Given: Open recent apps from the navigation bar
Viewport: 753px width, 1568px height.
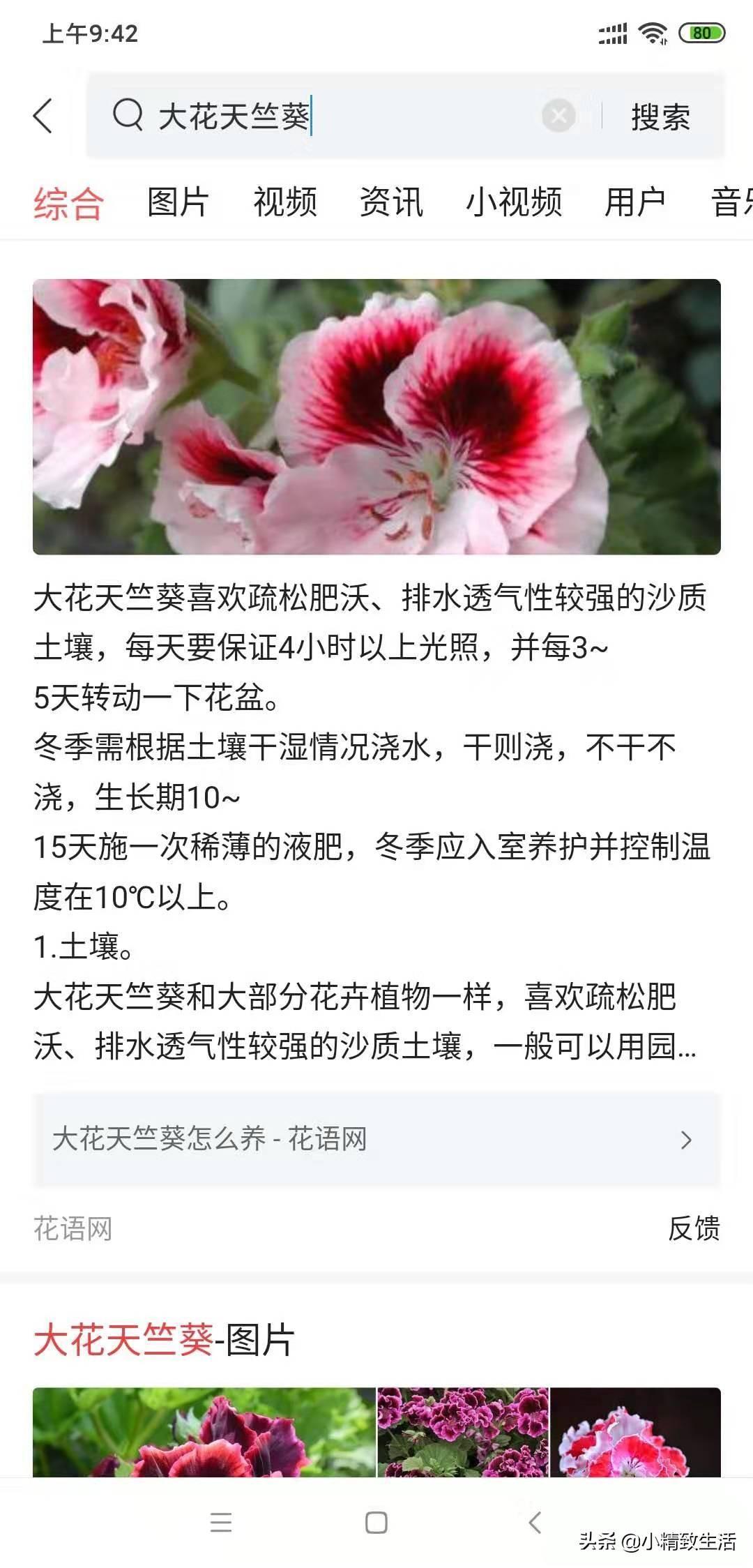Looking at the screenshot, I should (221, 1522).
